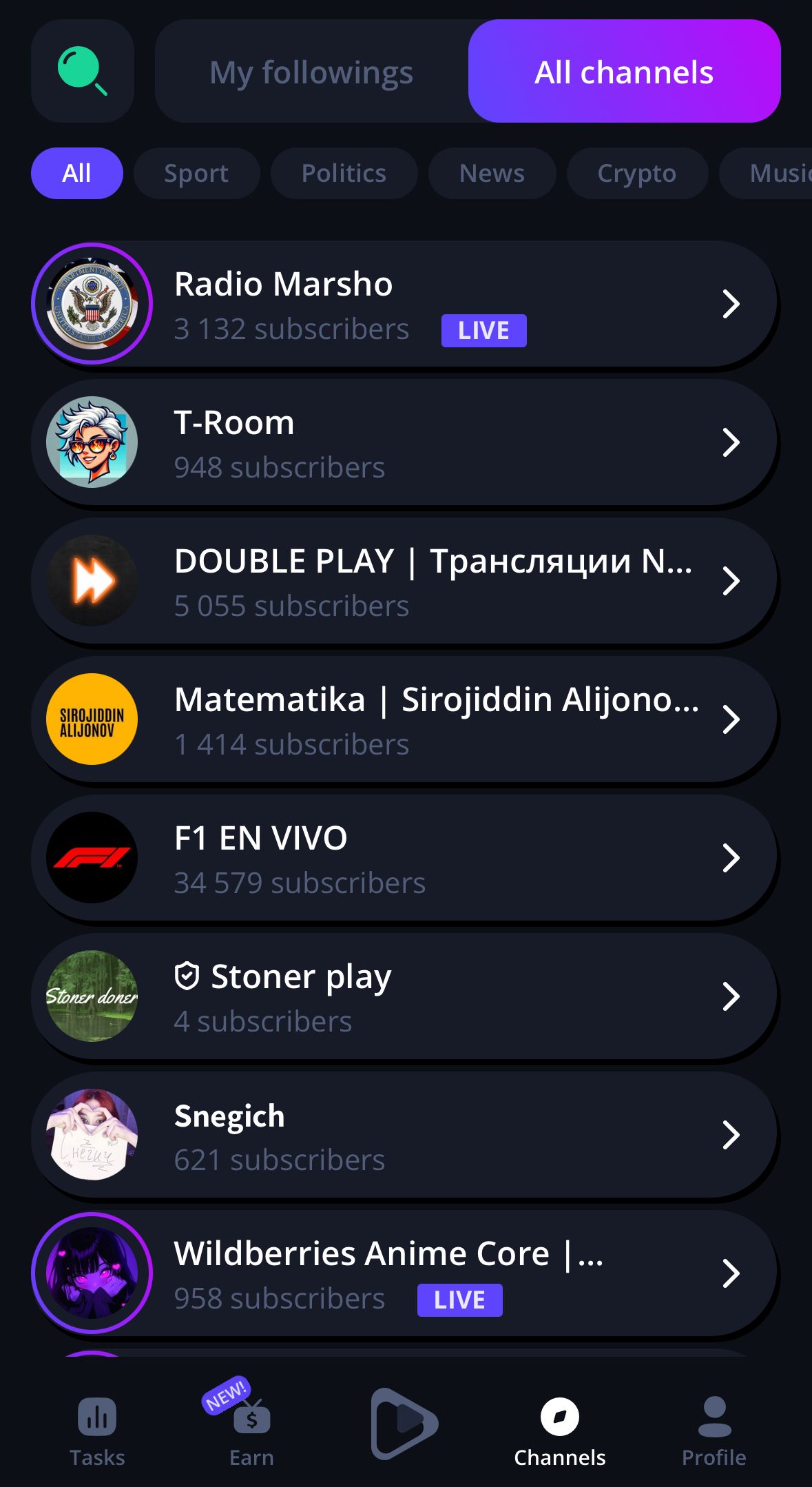Switch to the My followings tab
812x1487 pixels.
[x=311, y=72]
